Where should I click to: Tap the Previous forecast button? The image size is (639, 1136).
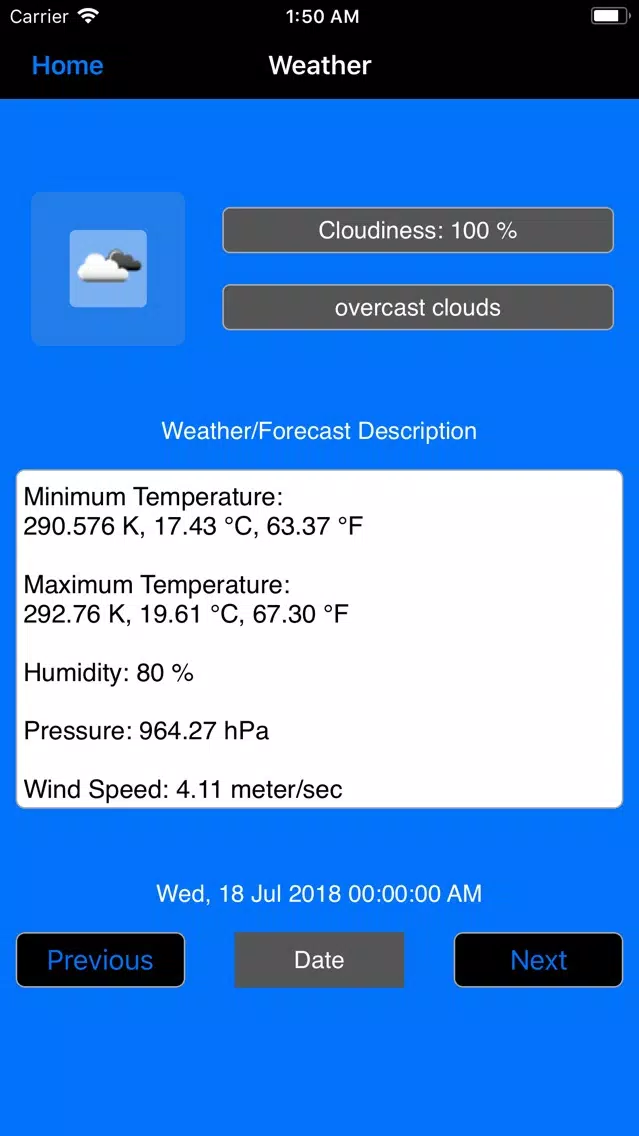pyautogui.click(x=101, y=960)
